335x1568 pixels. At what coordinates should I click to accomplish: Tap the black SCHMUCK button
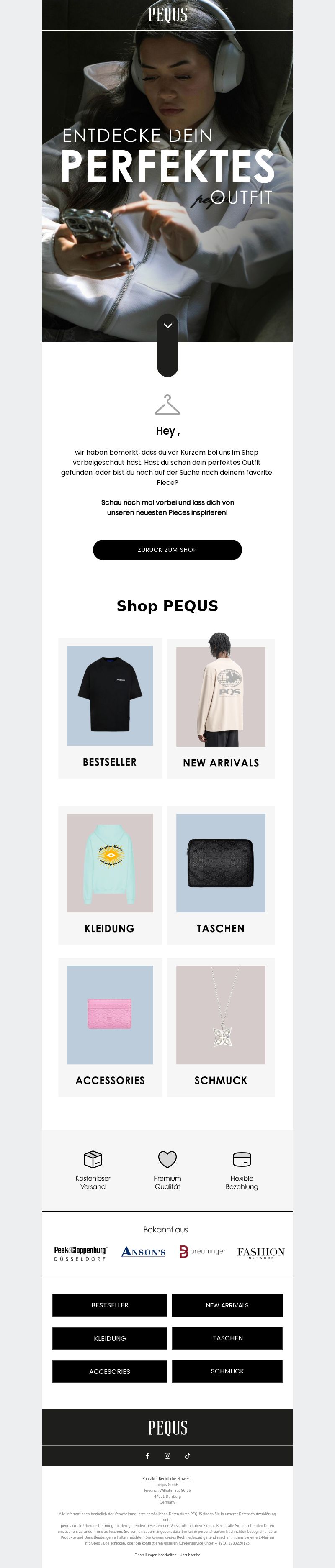(227, 1370)
